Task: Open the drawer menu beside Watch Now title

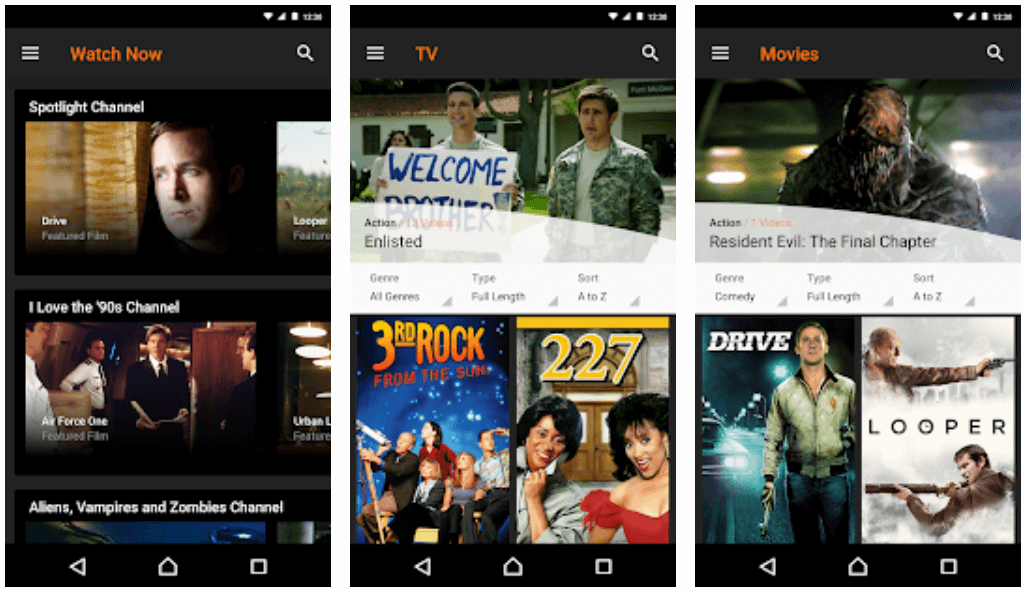Action: [31, 54]
